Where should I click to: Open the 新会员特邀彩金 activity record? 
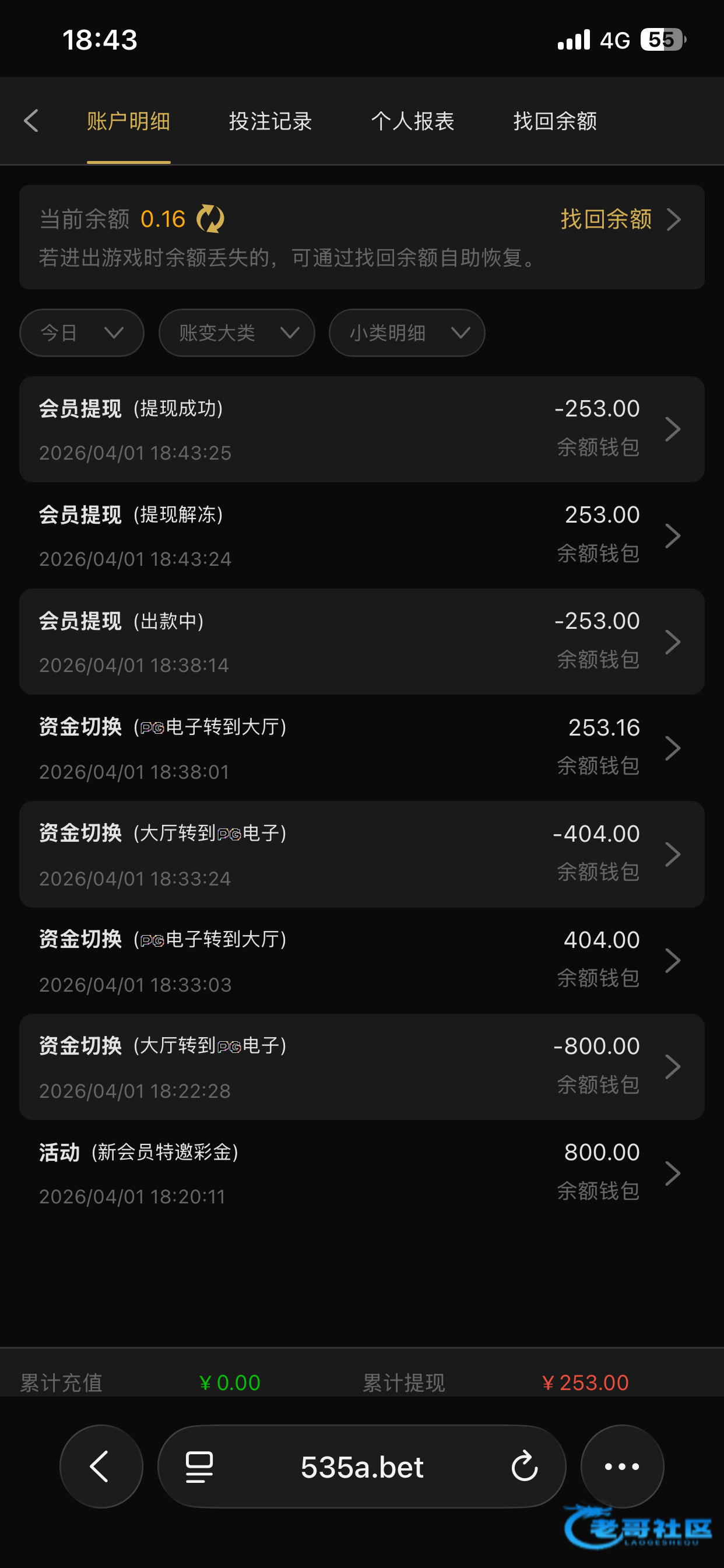pos(361,1174)
